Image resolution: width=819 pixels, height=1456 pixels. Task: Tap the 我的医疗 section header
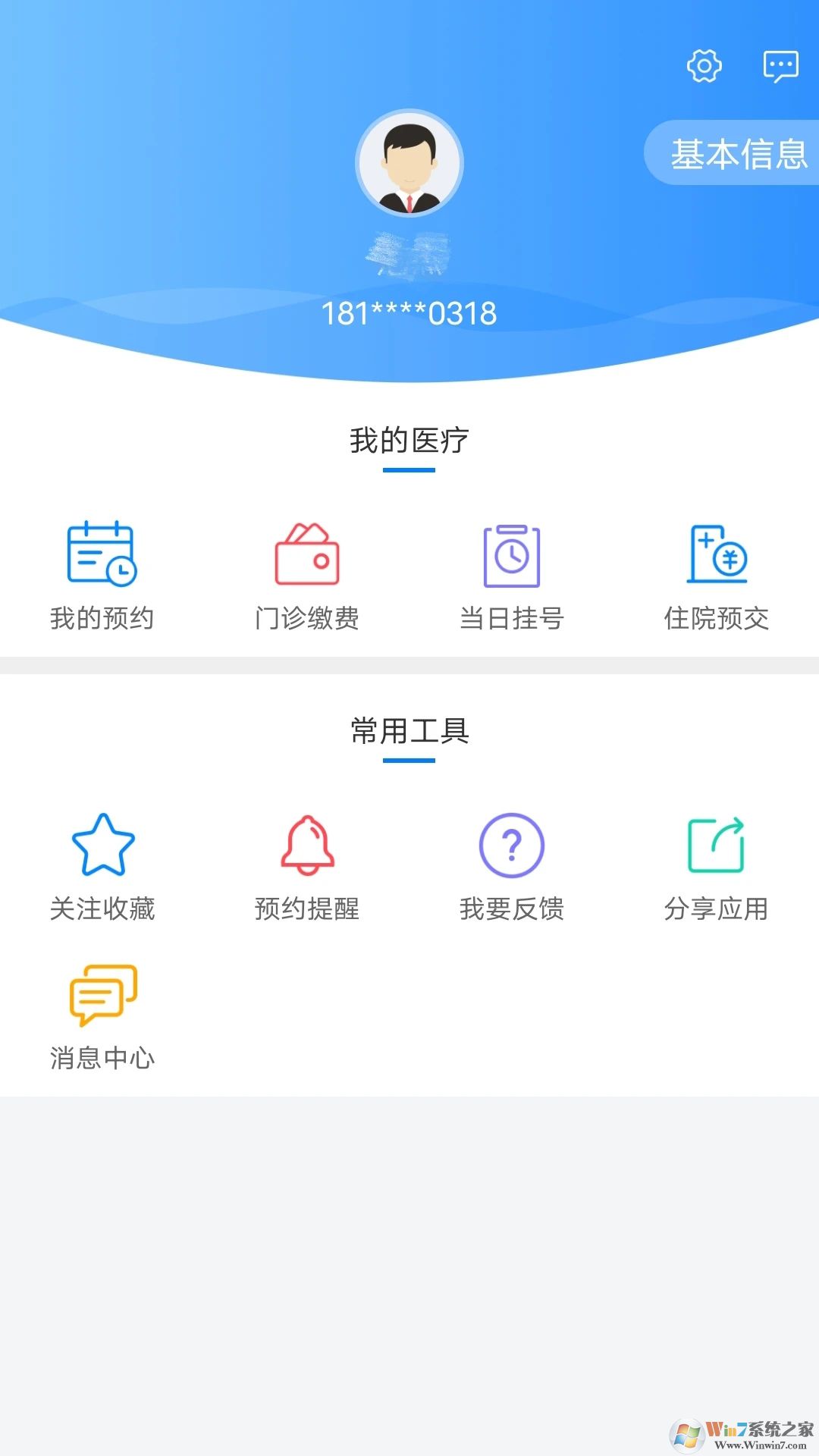pyautogui.click(x=408, y=438)
